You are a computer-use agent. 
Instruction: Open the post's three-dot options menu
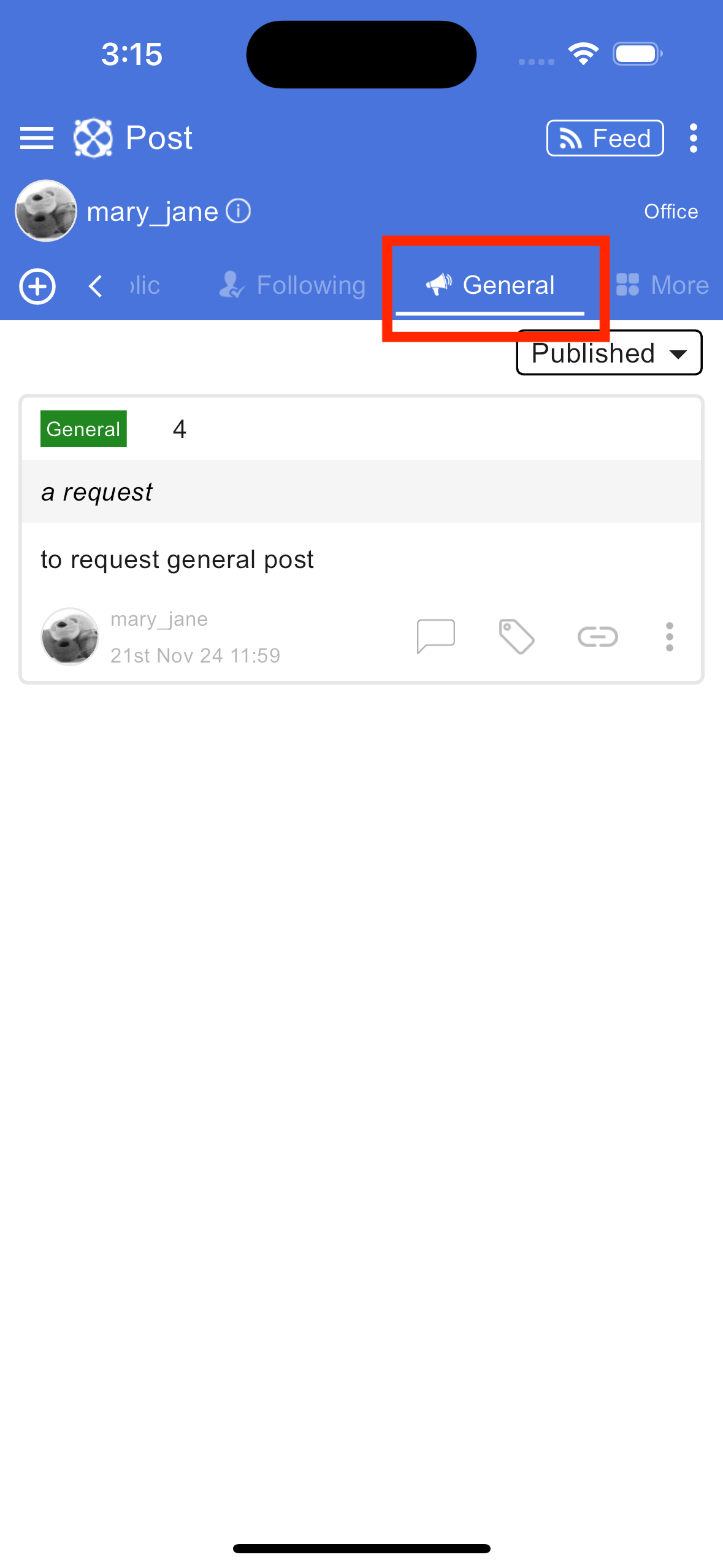pyautogui.click(x=669, y=636)
